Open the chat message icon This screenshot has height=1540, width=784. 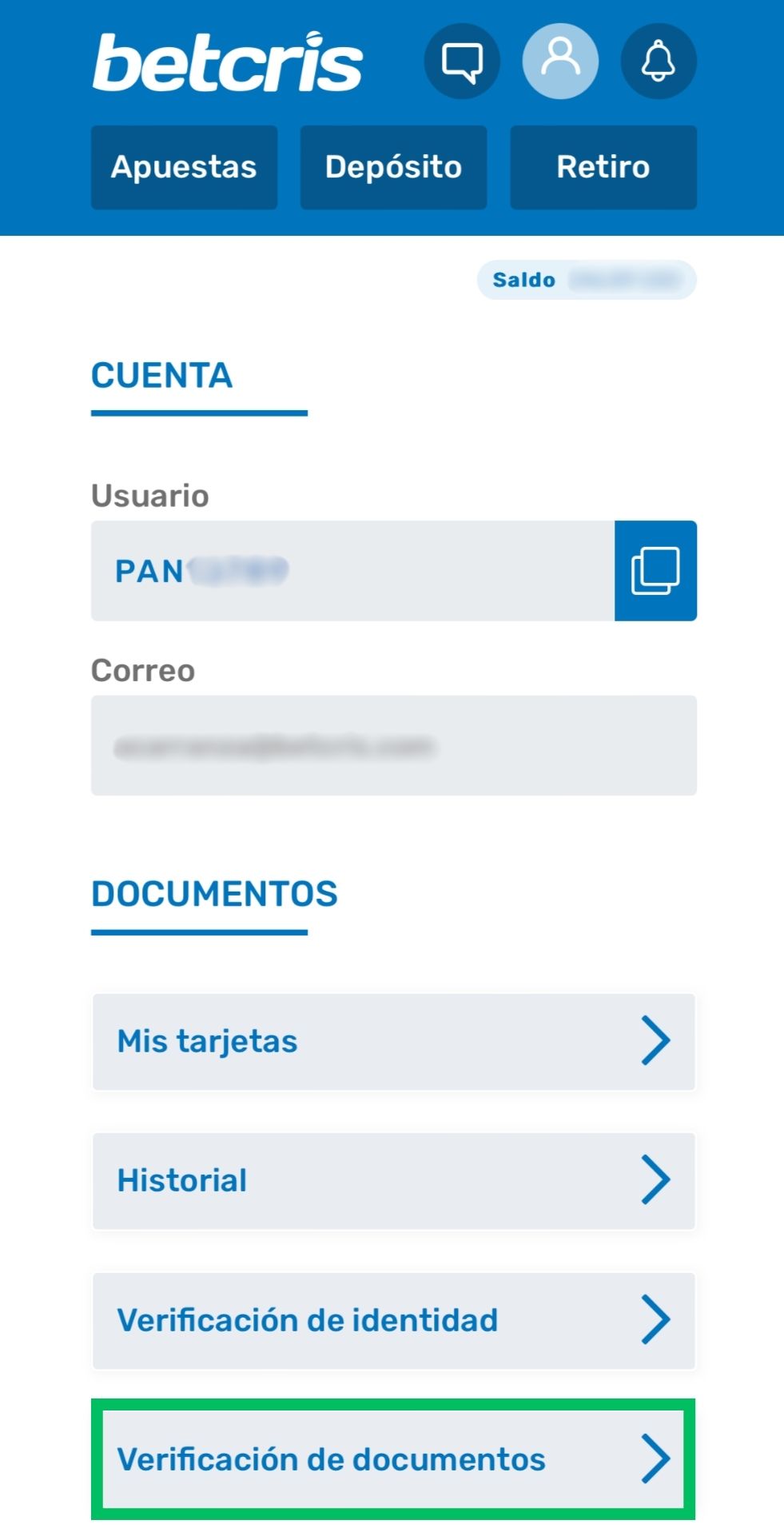coord(462,62)
